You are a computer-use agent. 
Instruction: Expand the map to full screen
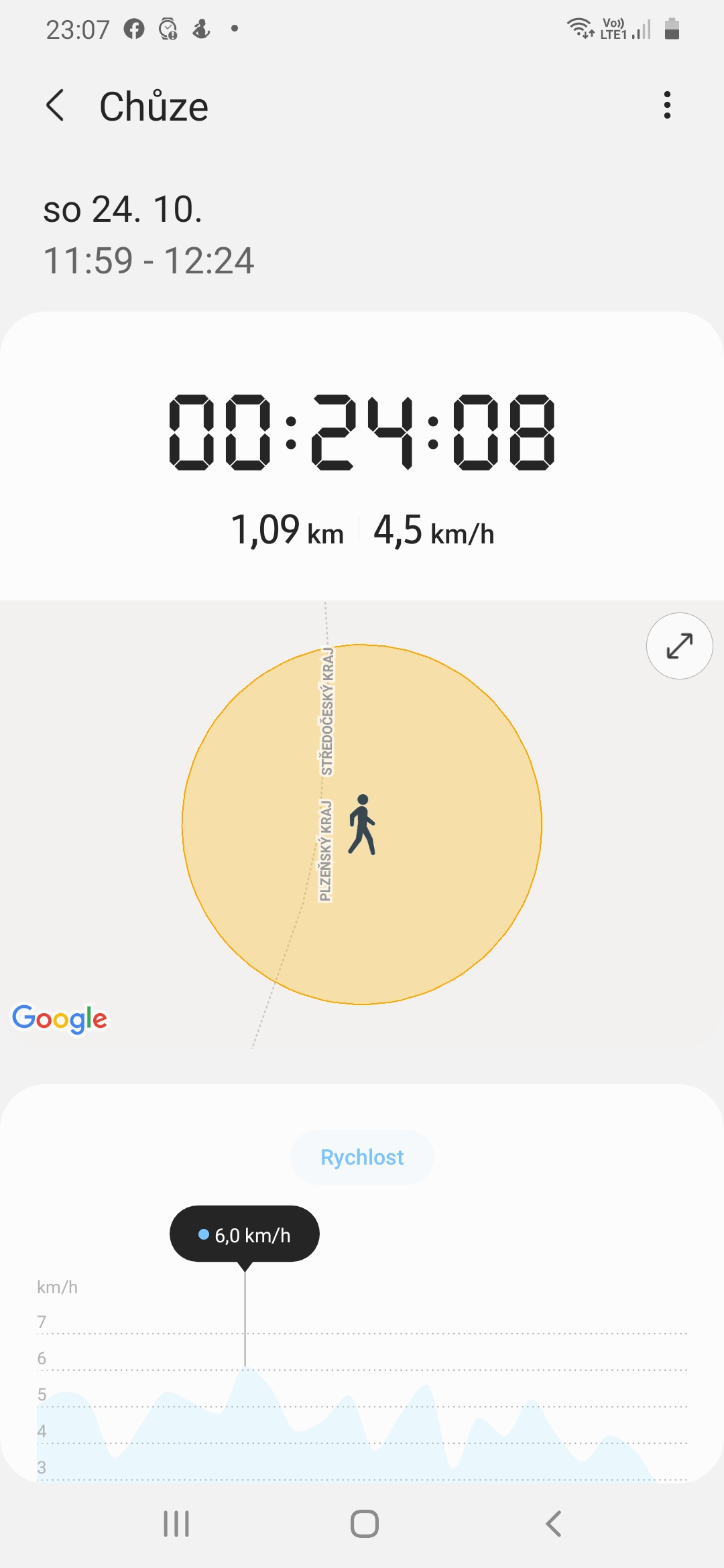point(679,646)
